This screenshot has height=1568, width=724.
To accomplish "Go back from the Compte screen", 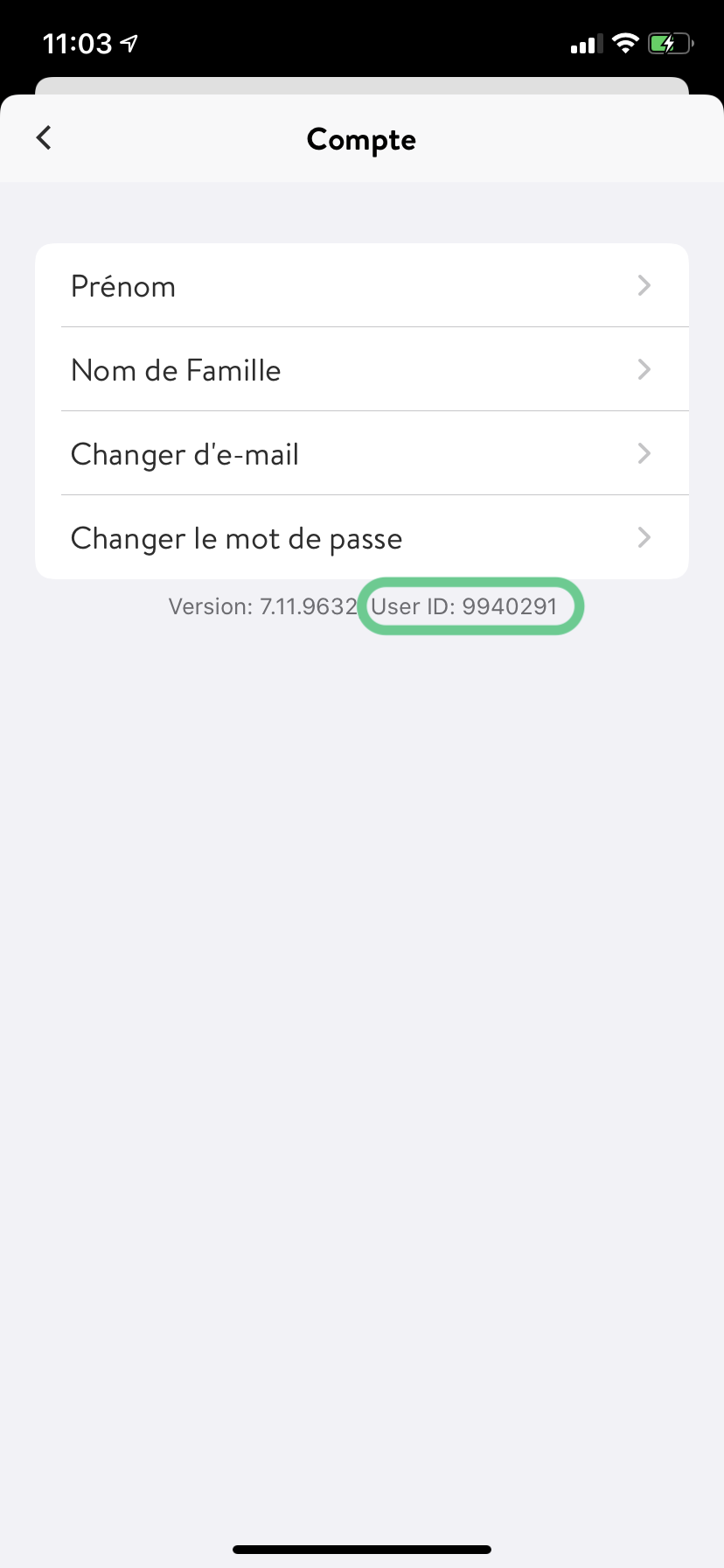I will click(x=44, y=137).
